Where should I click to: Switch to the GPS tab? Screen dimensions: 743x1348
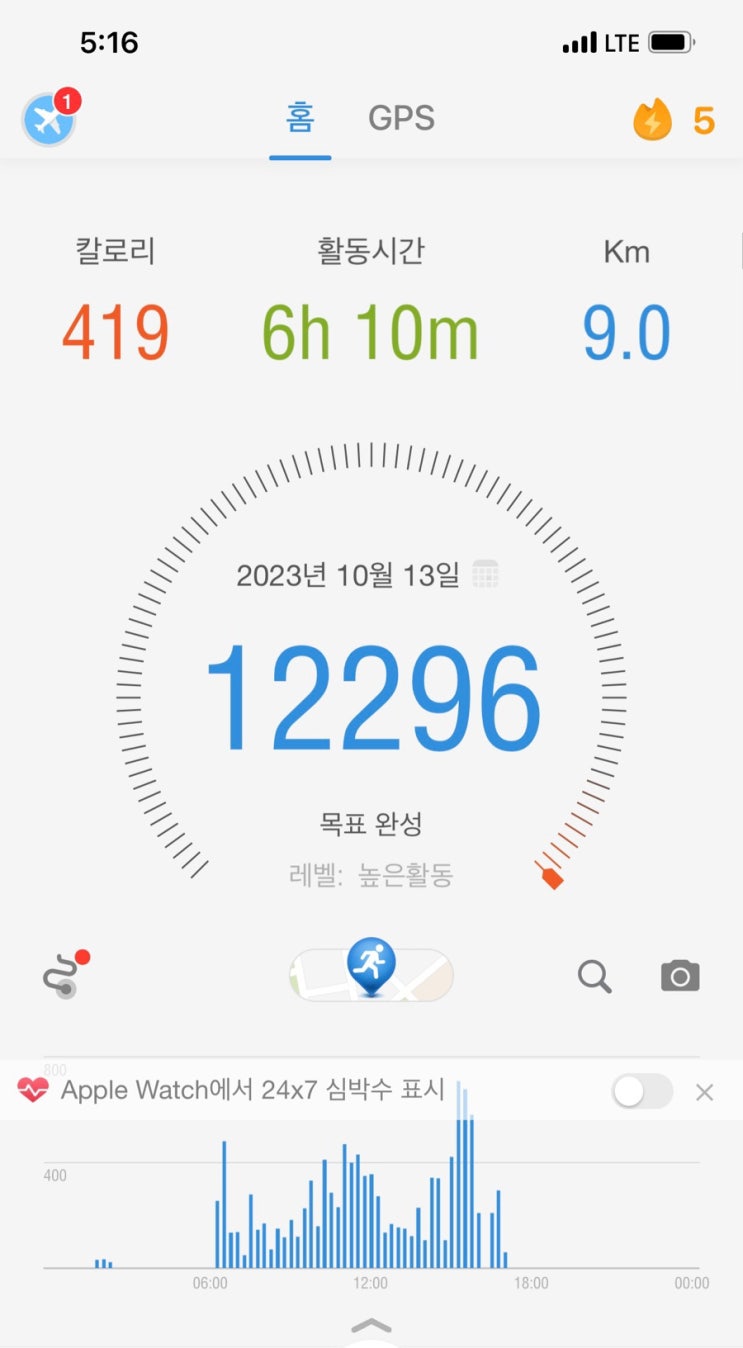point(401,119)
